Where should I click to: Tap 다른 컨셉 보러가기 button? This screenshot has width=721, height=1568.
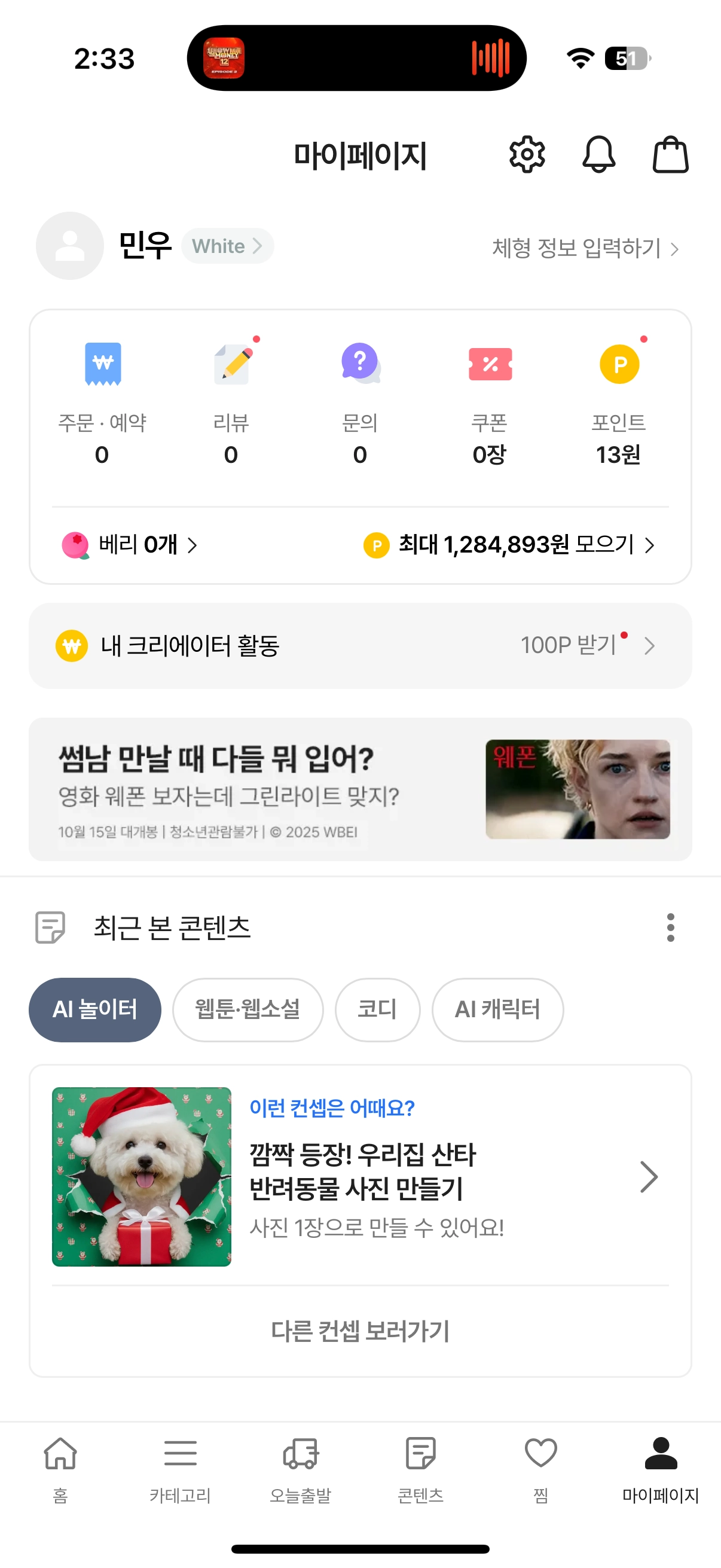pyautogui.click(x=360, y=1331)
